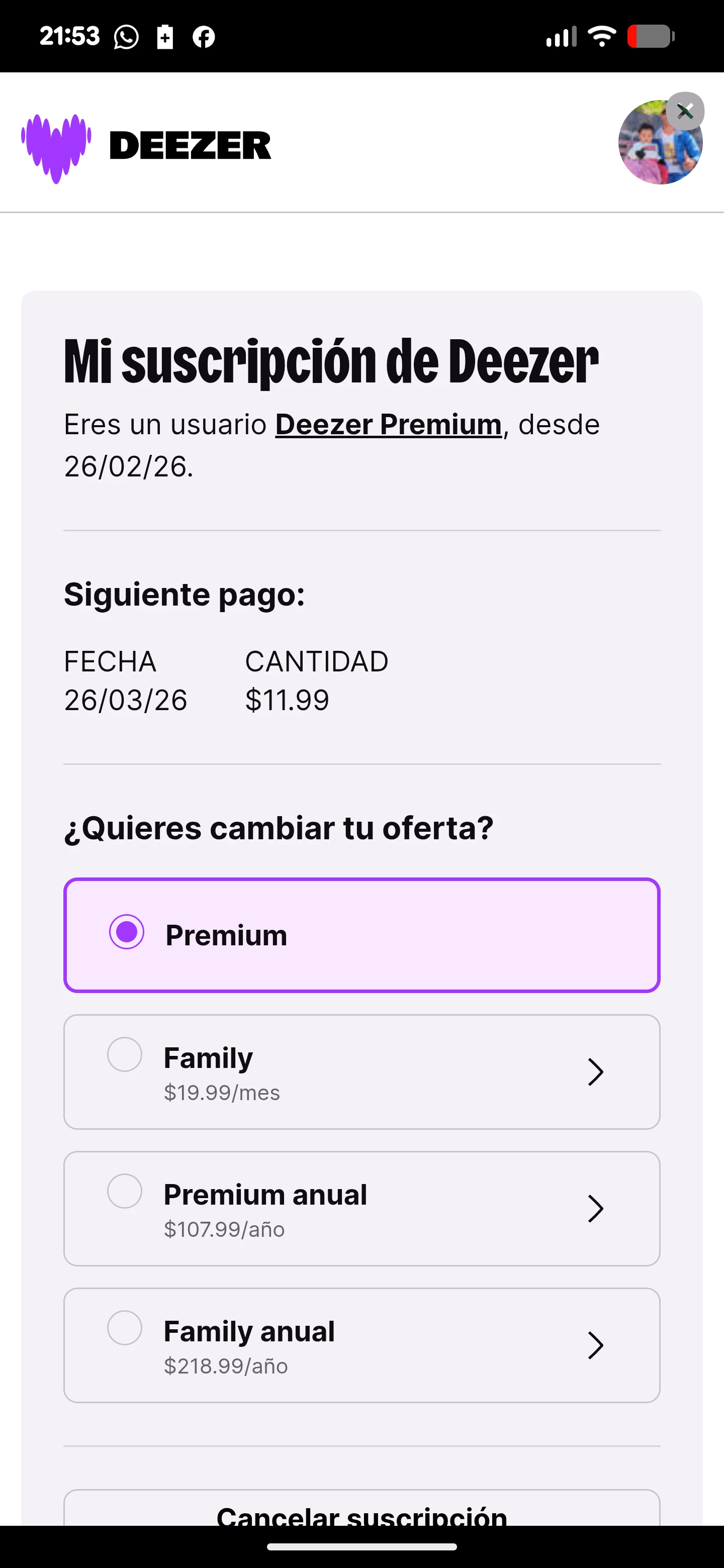
Task: Pick the Family anual $218.99/año plan
Action: click(x=361, y=1345)
